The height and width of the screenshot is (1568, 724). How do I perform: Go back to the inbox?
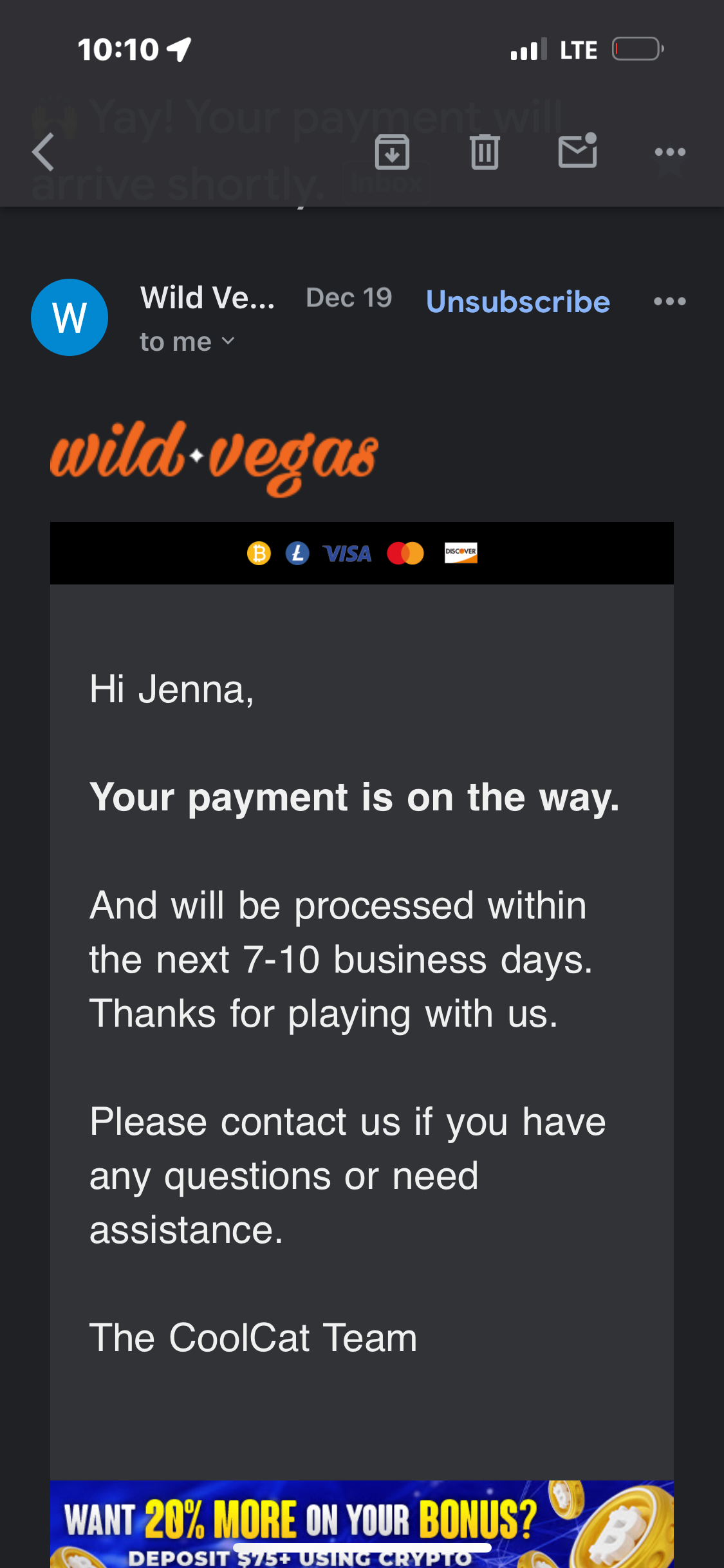click(44, 153)
